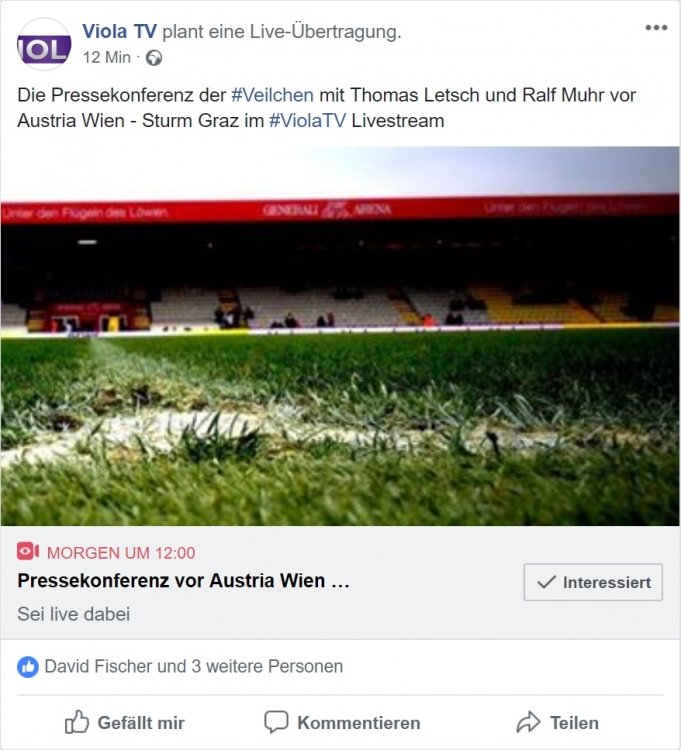Tap Kommentieren to write a comment
The image size is (681, 750).
pos(342,722)
